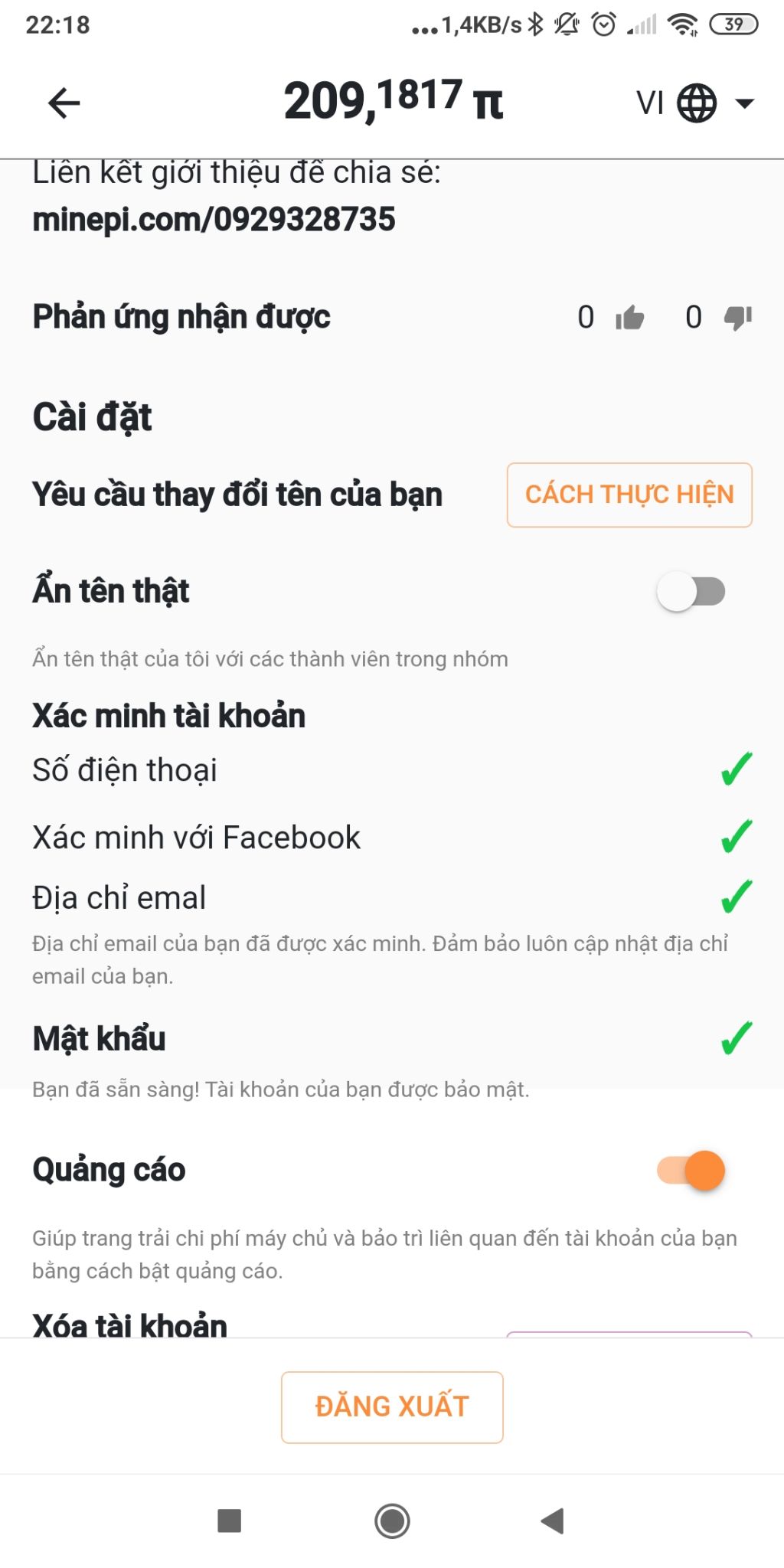Open system recent apps
Viewport: 784px width, 1568px height.
(230, 1521)
